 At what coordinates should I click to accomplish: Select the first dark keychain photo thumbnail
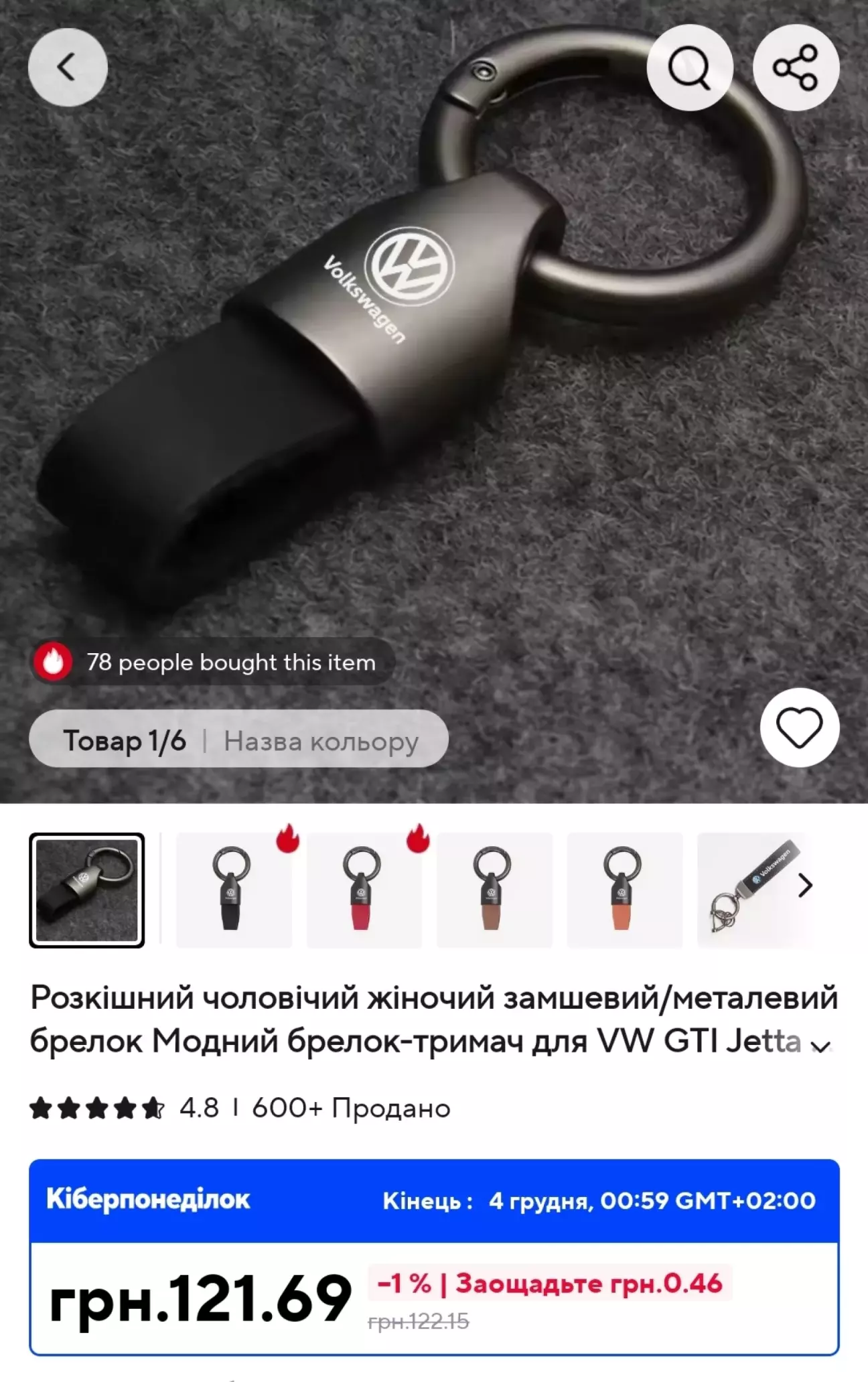click(86, 890)
